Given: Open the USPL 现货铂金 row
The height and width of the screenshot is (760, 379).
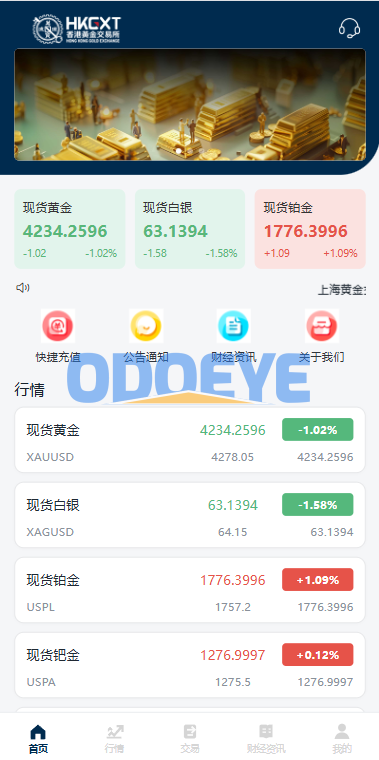Looking at the screenshot, I should [x=190, y=590].
